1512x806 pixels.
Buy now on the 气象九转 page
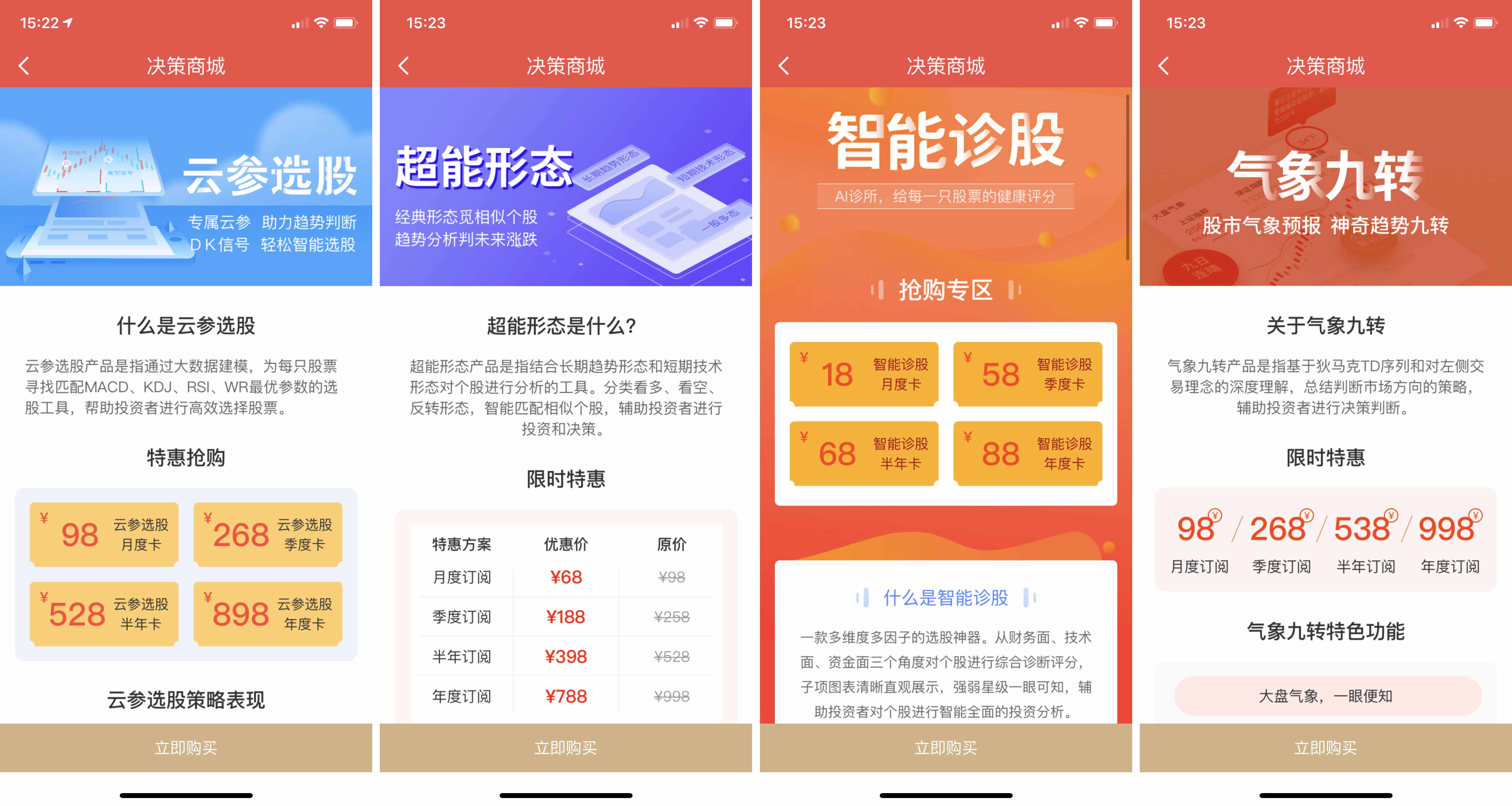point(1325,747)
